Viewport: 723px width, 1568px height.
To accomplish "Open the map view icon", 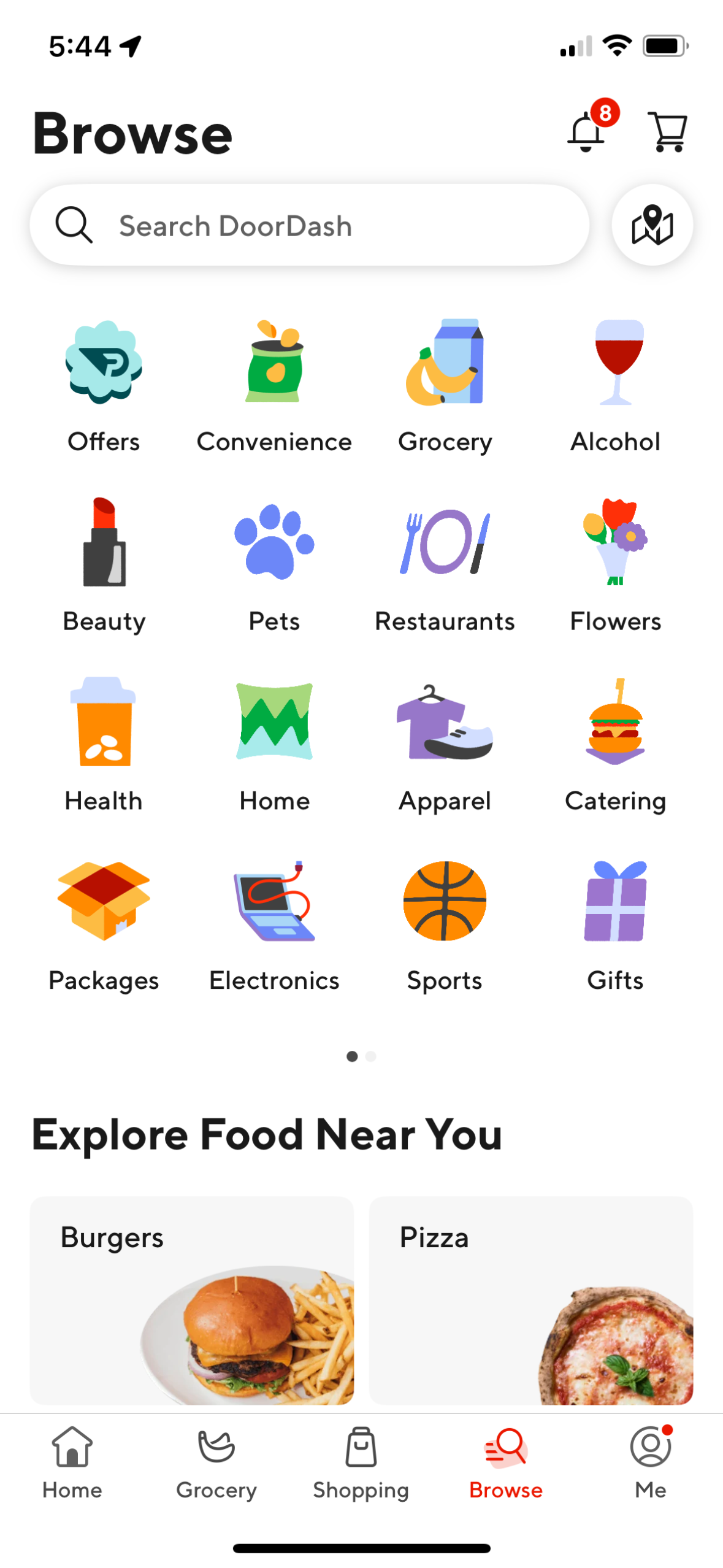I will (x=652, y=225).
